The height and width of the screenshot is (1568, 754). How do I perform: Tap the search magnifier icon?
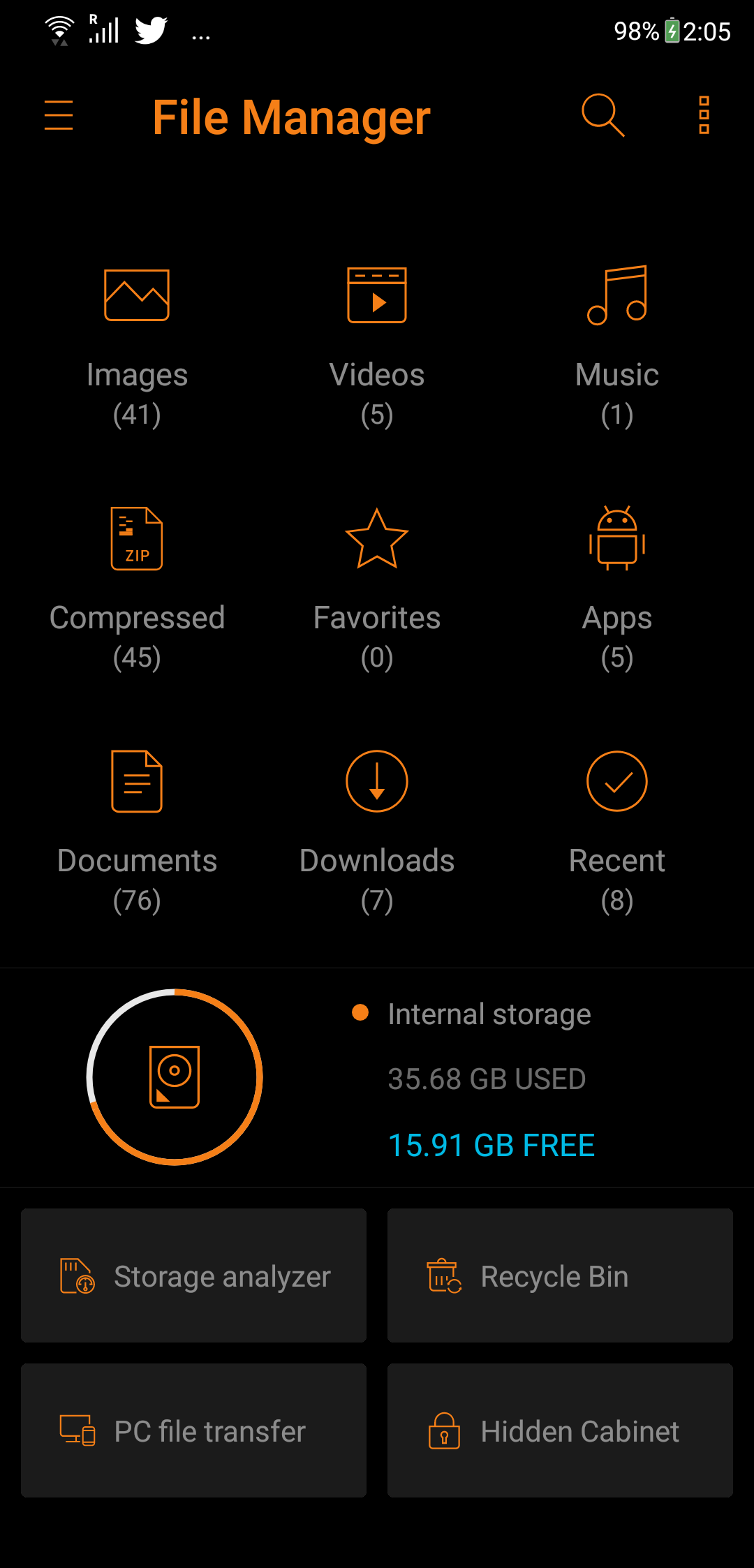point(603,115)
